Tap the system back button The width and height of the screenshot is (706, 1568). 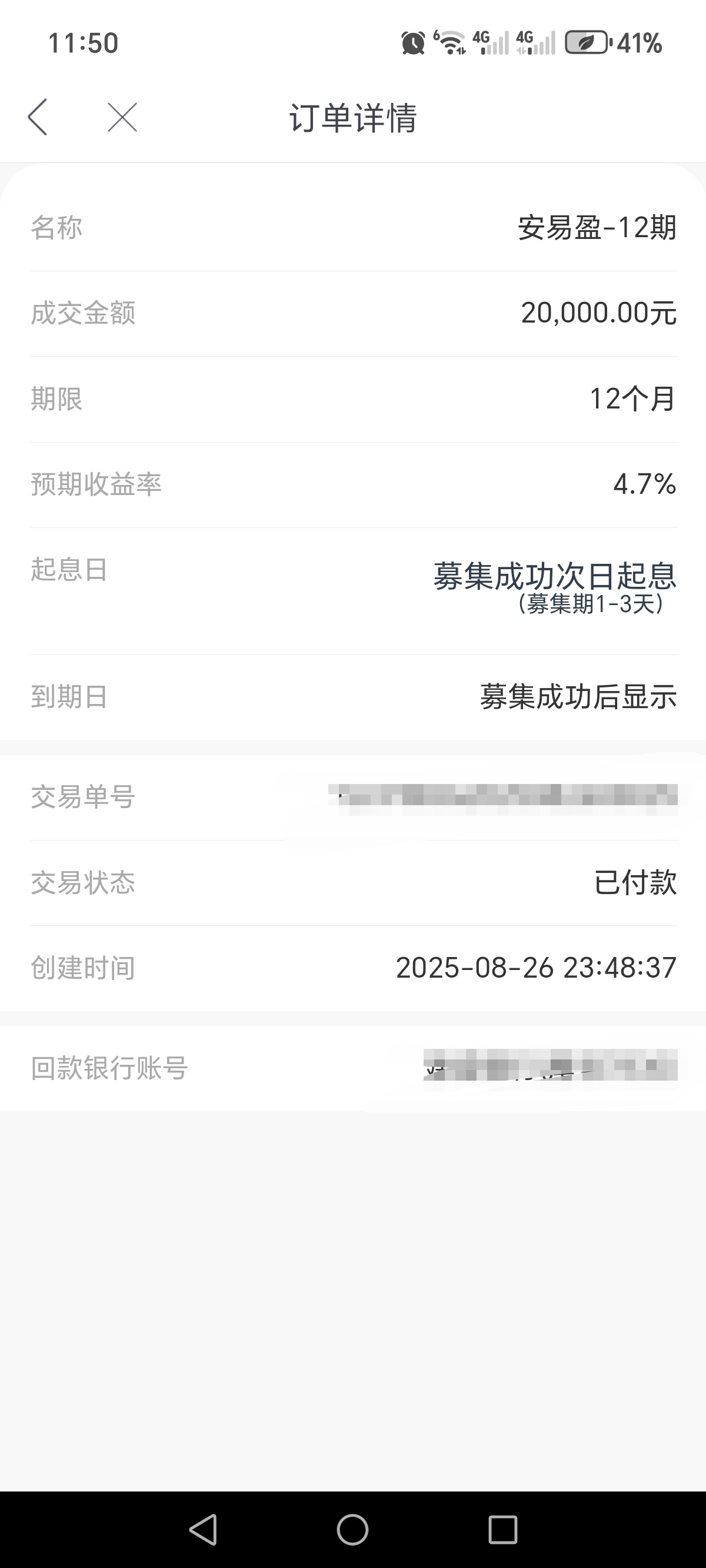[x=204, y=1529]
